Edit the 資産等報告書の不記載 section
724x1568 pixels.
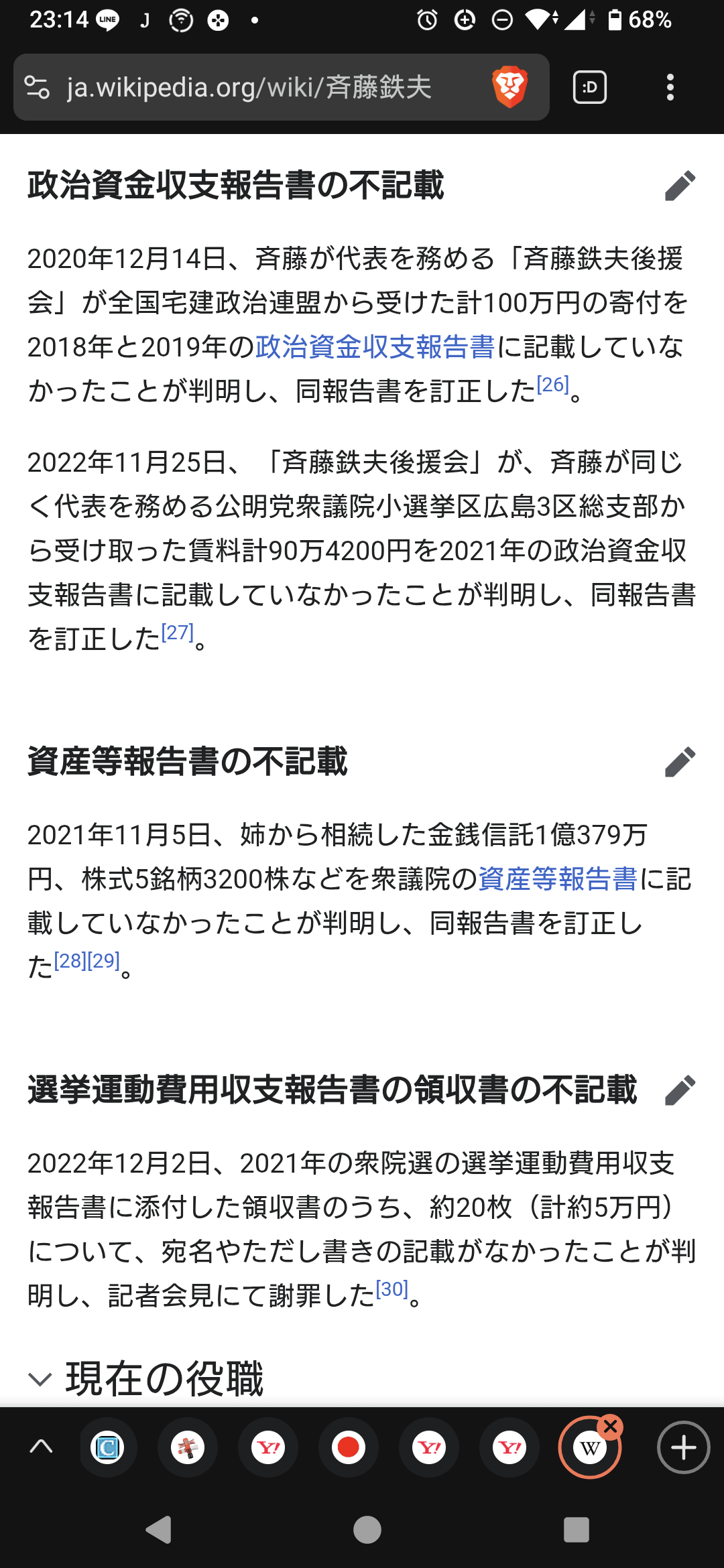click(x=680, y=762)
